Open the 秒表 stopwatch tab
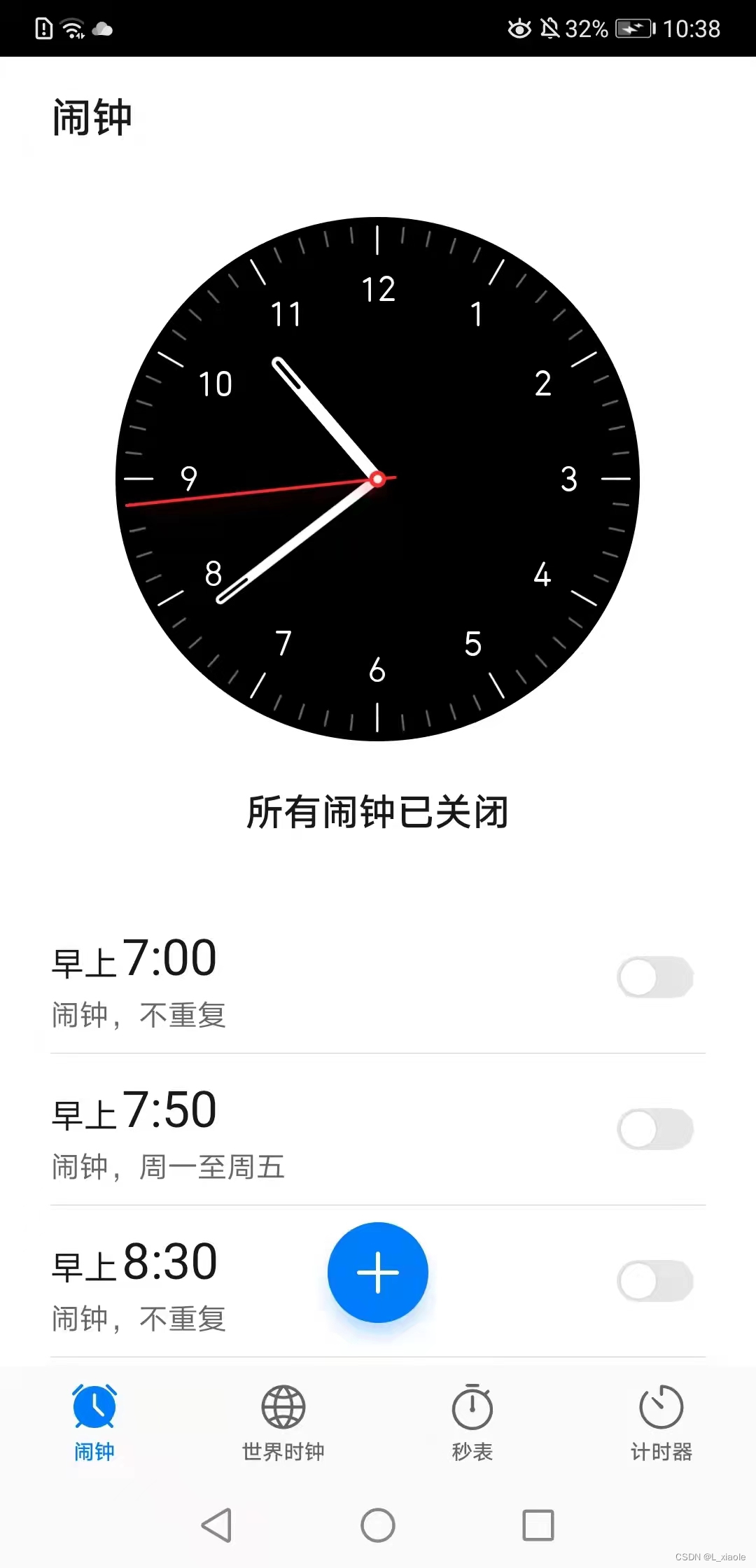756x1568 pixels. tap(472, 1422)
